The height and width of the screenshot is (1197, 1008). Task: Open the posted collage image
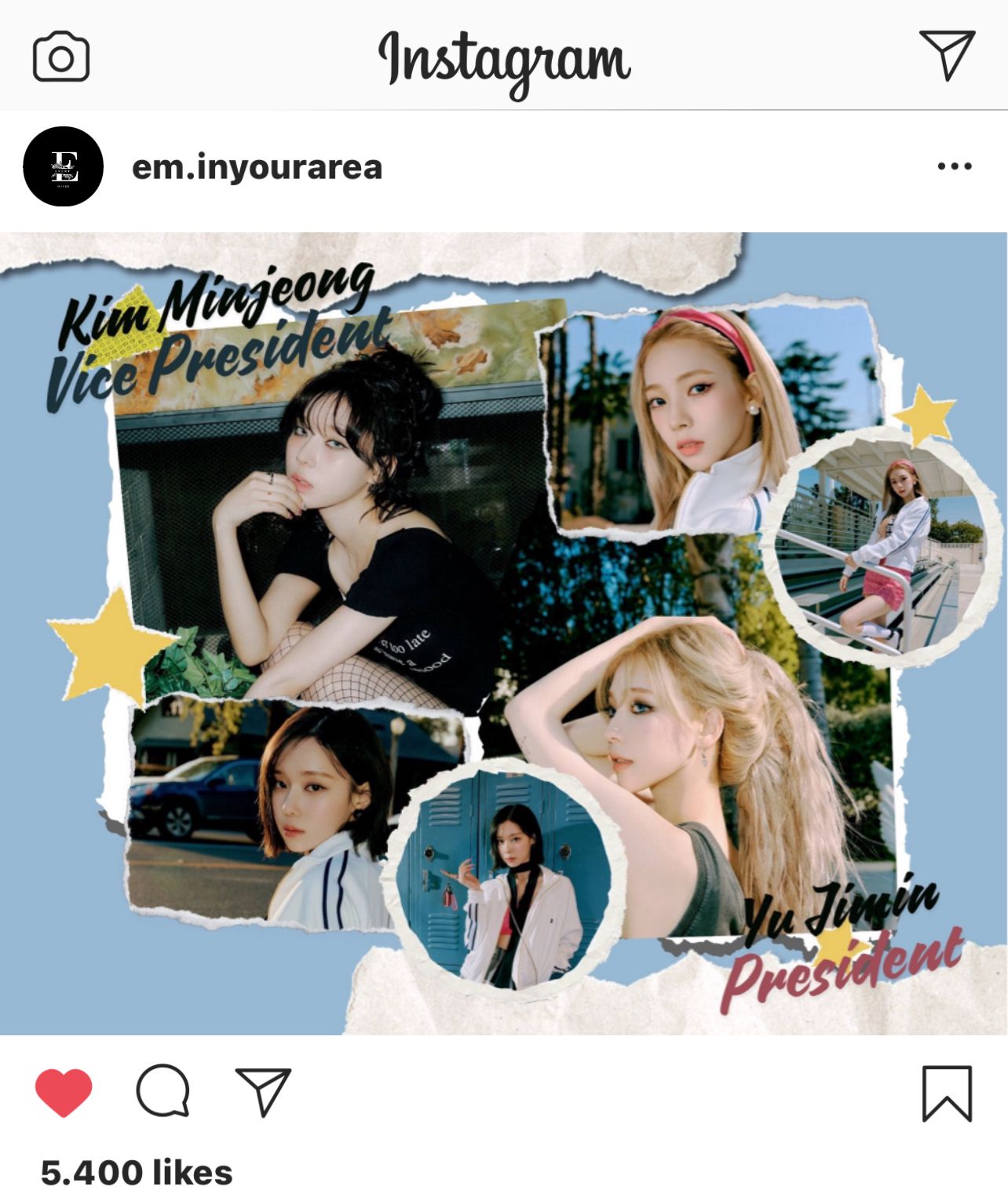503,633
